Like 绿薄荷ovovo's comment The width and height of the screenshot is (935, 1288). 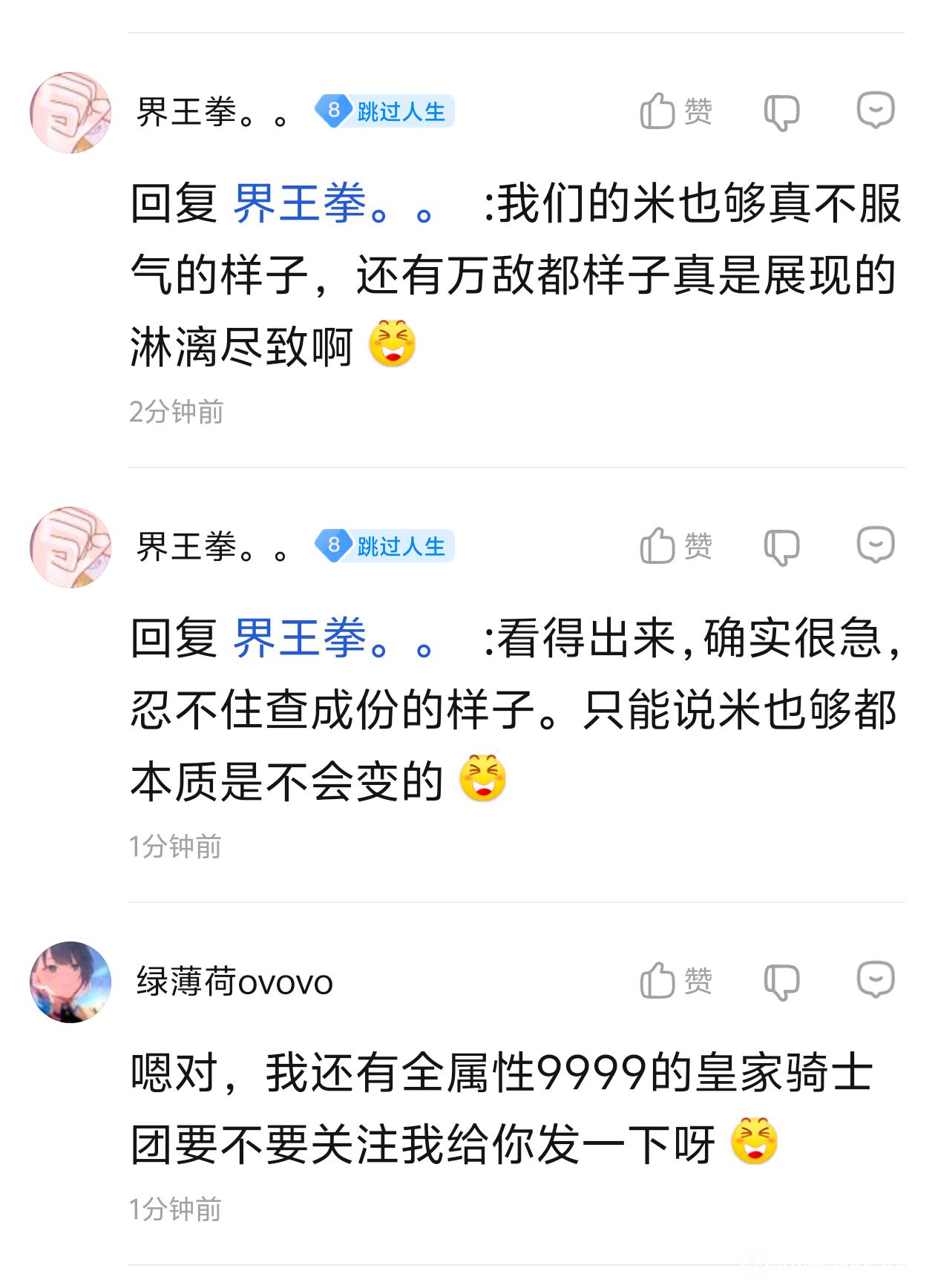tap(675, 981)
